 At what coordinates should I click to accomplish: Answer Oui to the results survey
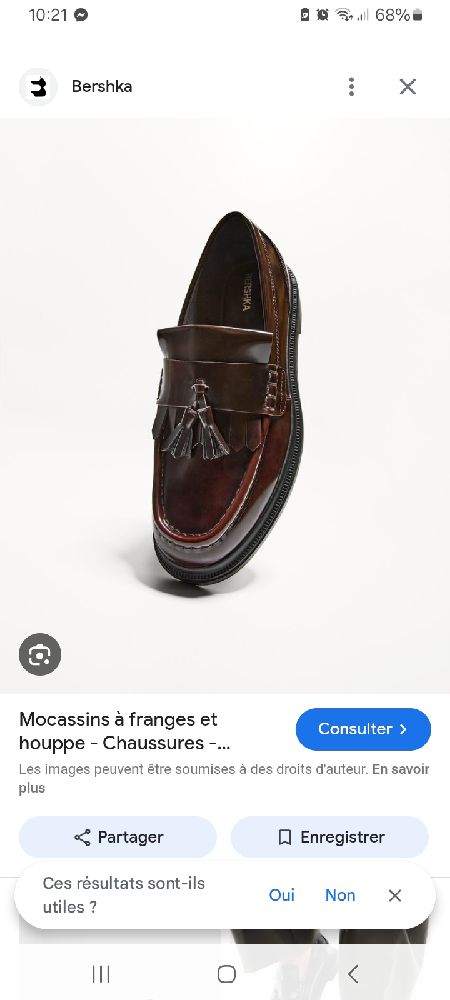(282, 895)
